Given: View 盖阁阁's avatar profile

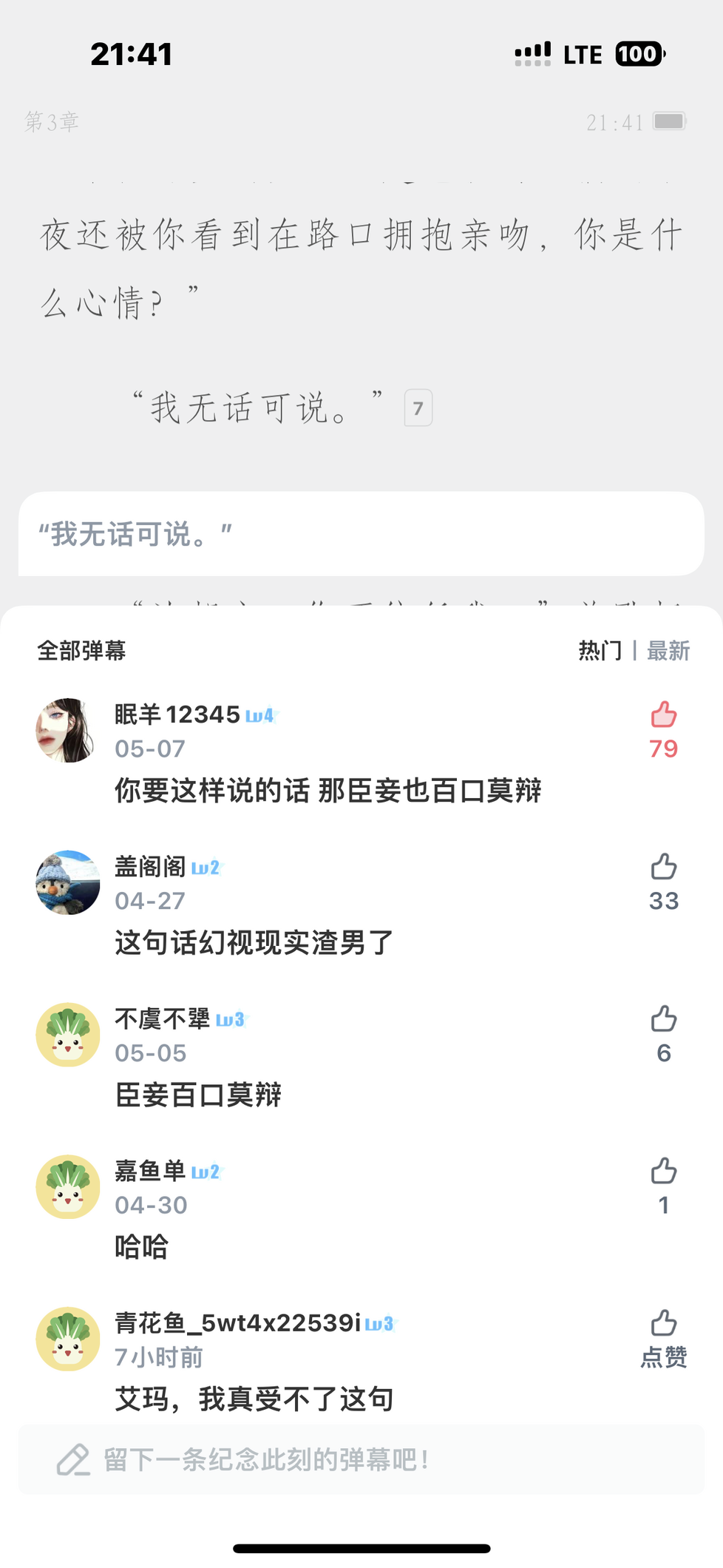Looking at the screenshot, I should [68, 882].
